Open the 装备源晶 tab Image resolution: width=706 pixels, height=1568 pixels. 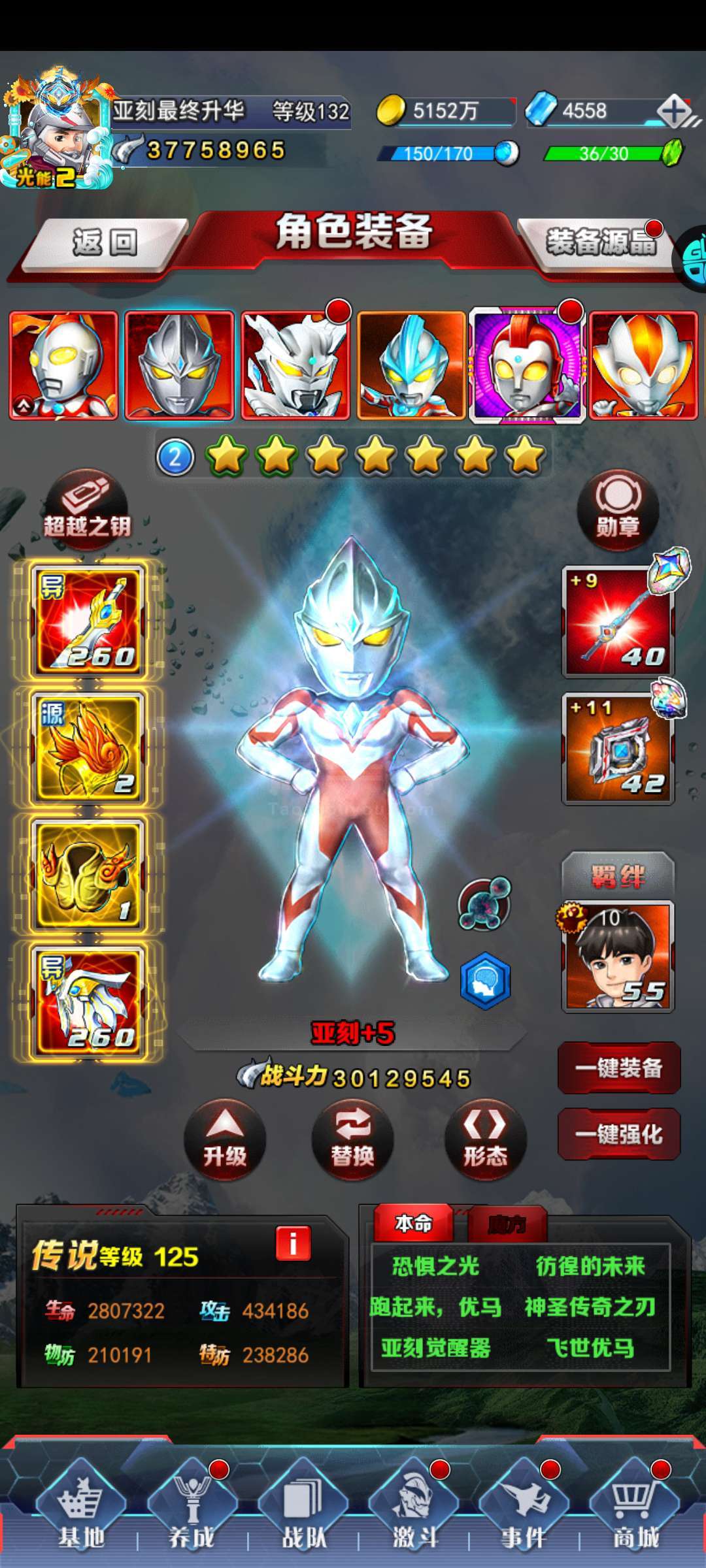[x=600, y=243]
